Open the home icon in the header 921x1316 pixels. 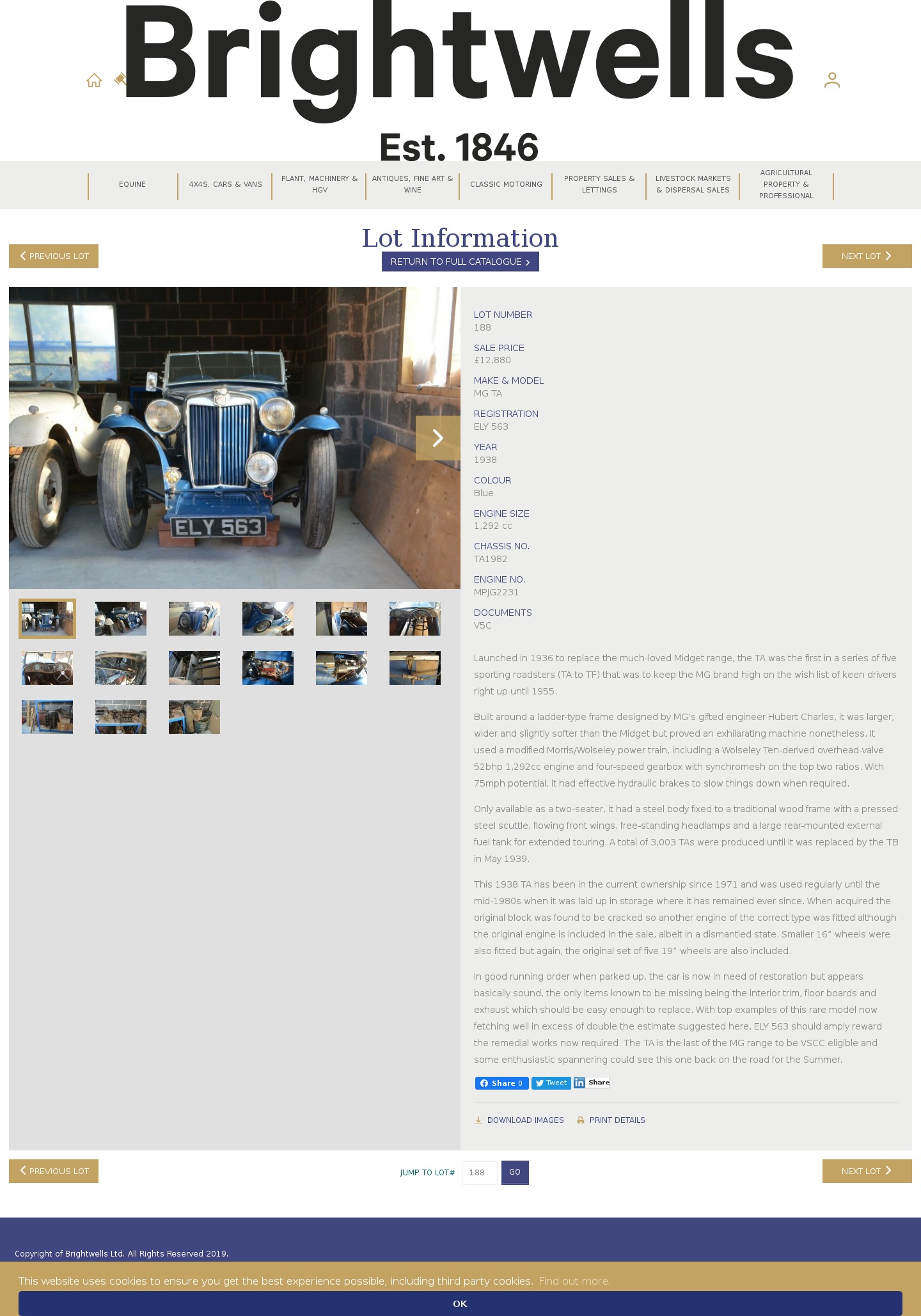point(94,81)
